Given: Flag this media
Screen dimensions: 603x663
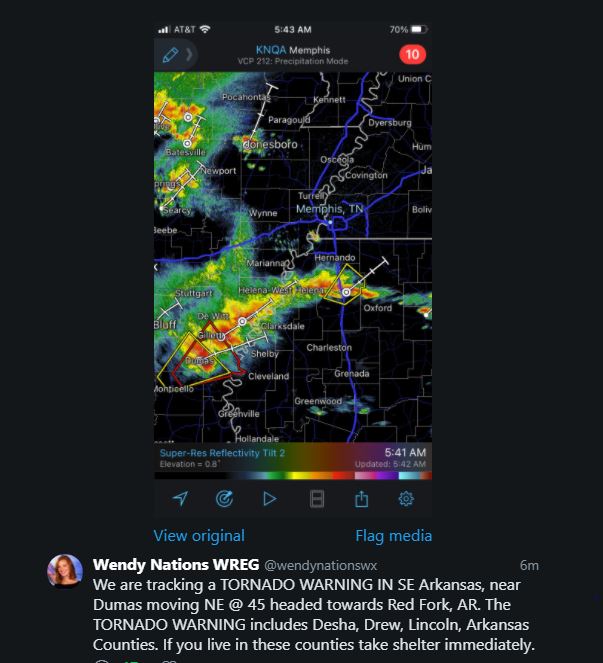Looking at the screenshot, I should (393, 536).
